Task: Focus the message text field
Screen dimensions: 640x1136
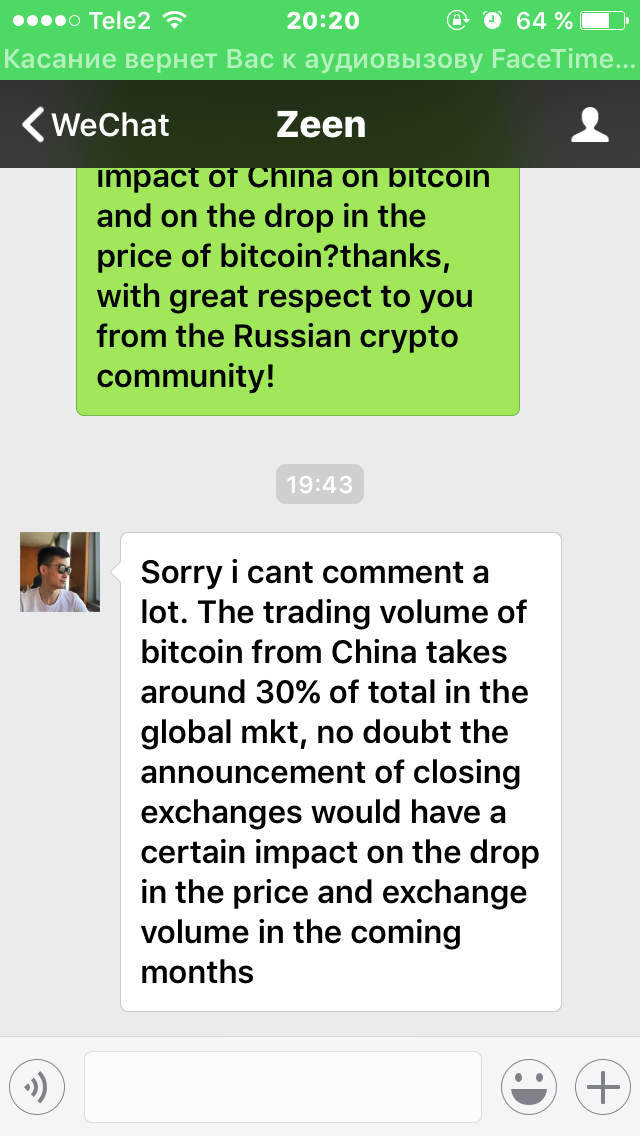Action: pos(282,1086)
